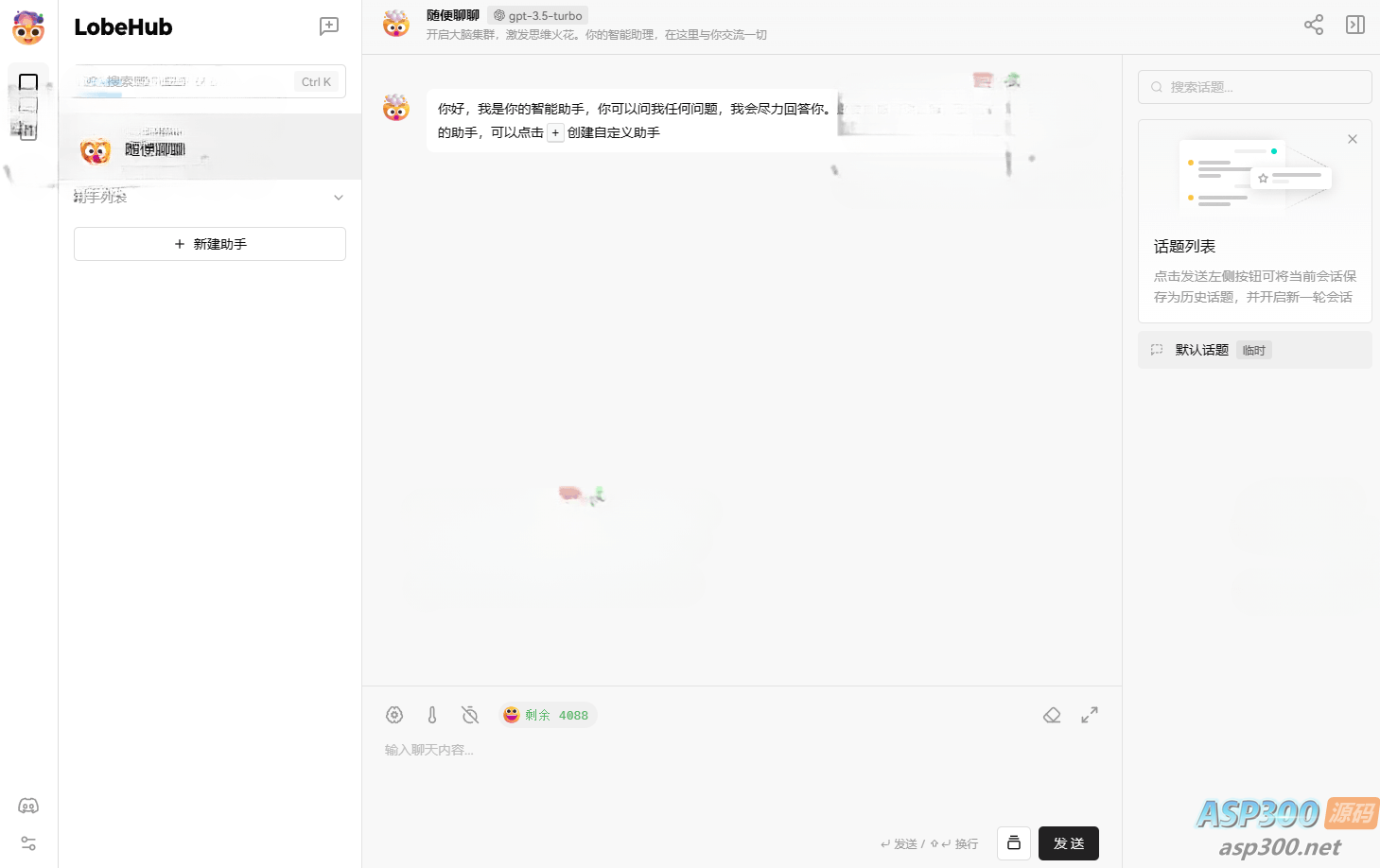Expand the chat input to full screen
Image resolution: width=1380 pixels, height=868 pixels.
click(x=1090, y=715)
